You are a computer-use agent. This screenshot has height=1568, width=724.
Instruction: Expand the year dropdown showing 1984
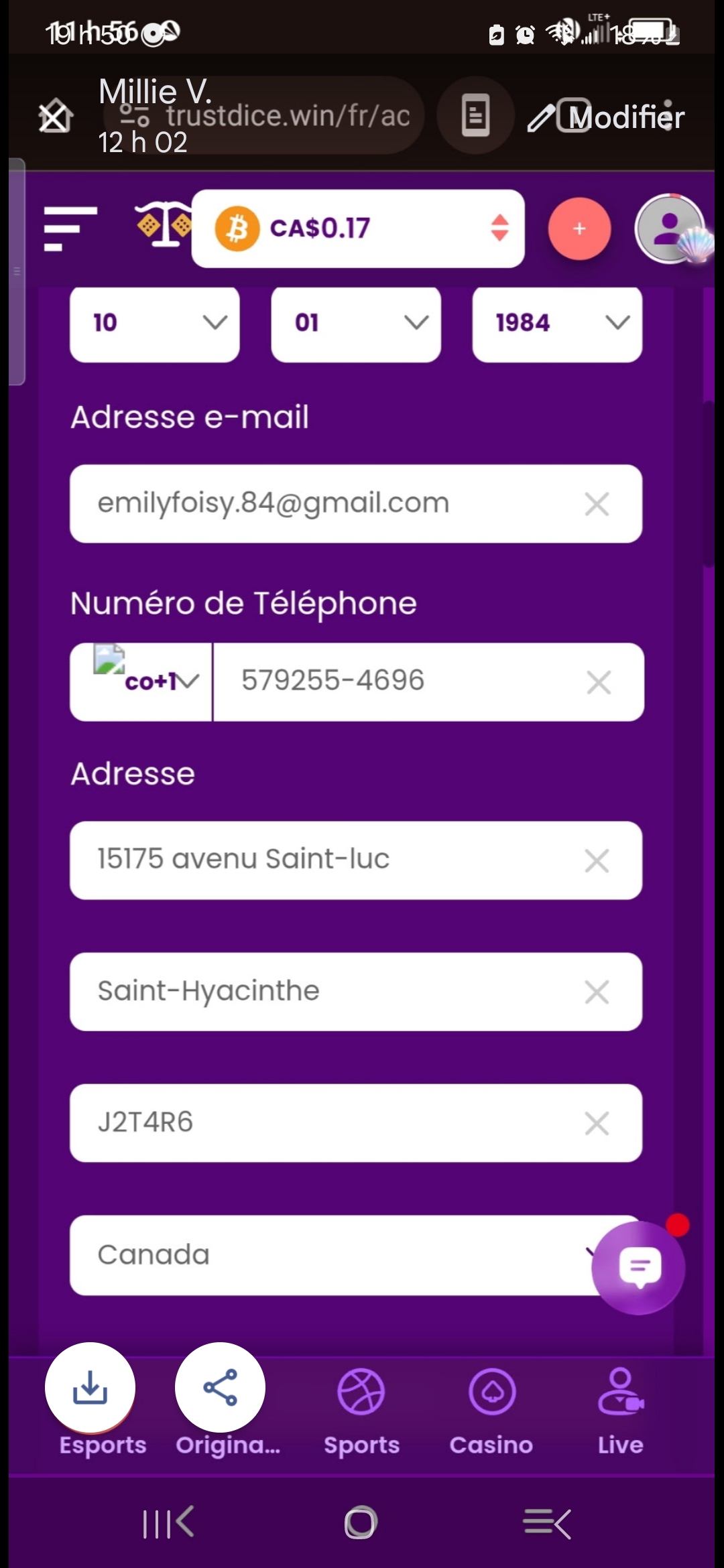click(x=557, y=323)
